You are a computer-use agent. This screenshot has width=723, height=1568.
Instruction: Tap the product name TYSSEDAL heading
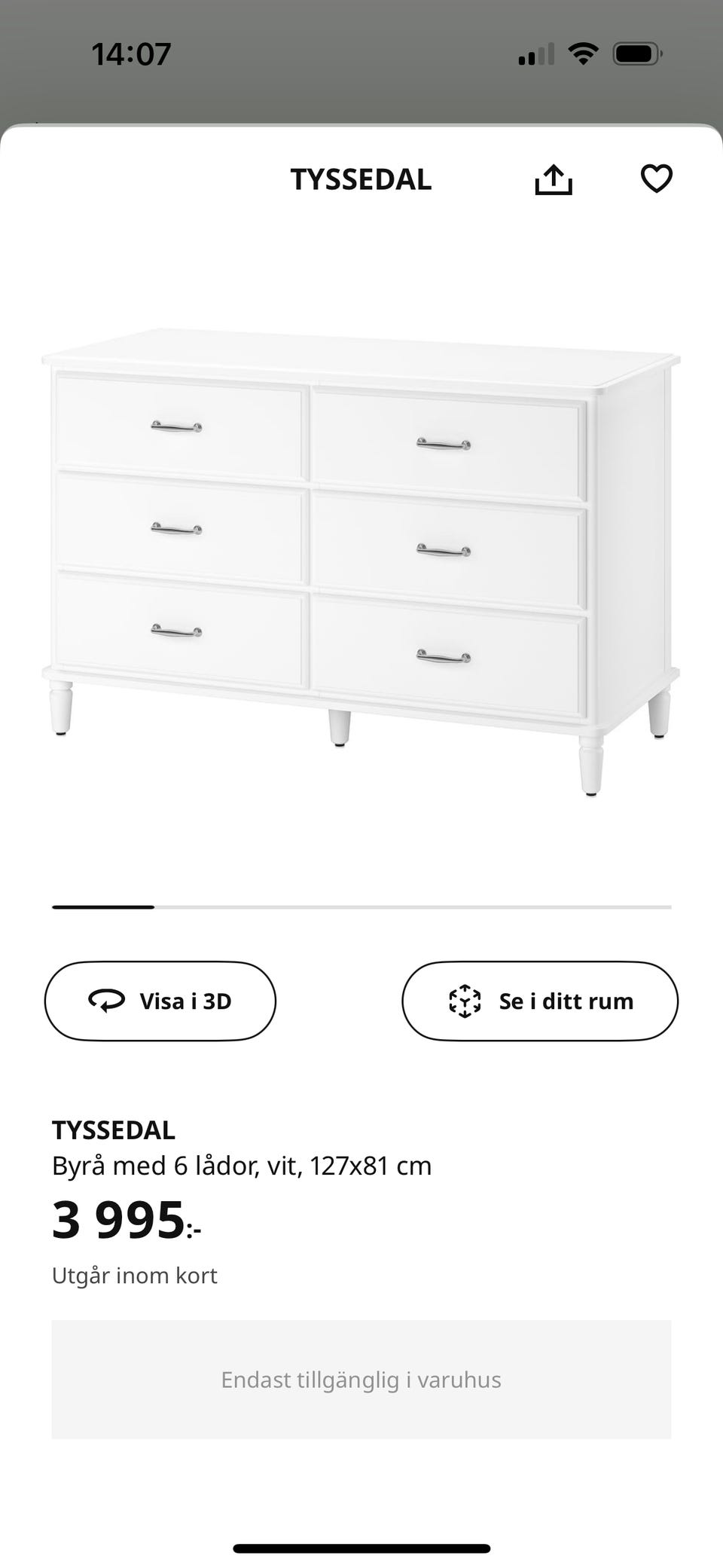point(114,1129)
